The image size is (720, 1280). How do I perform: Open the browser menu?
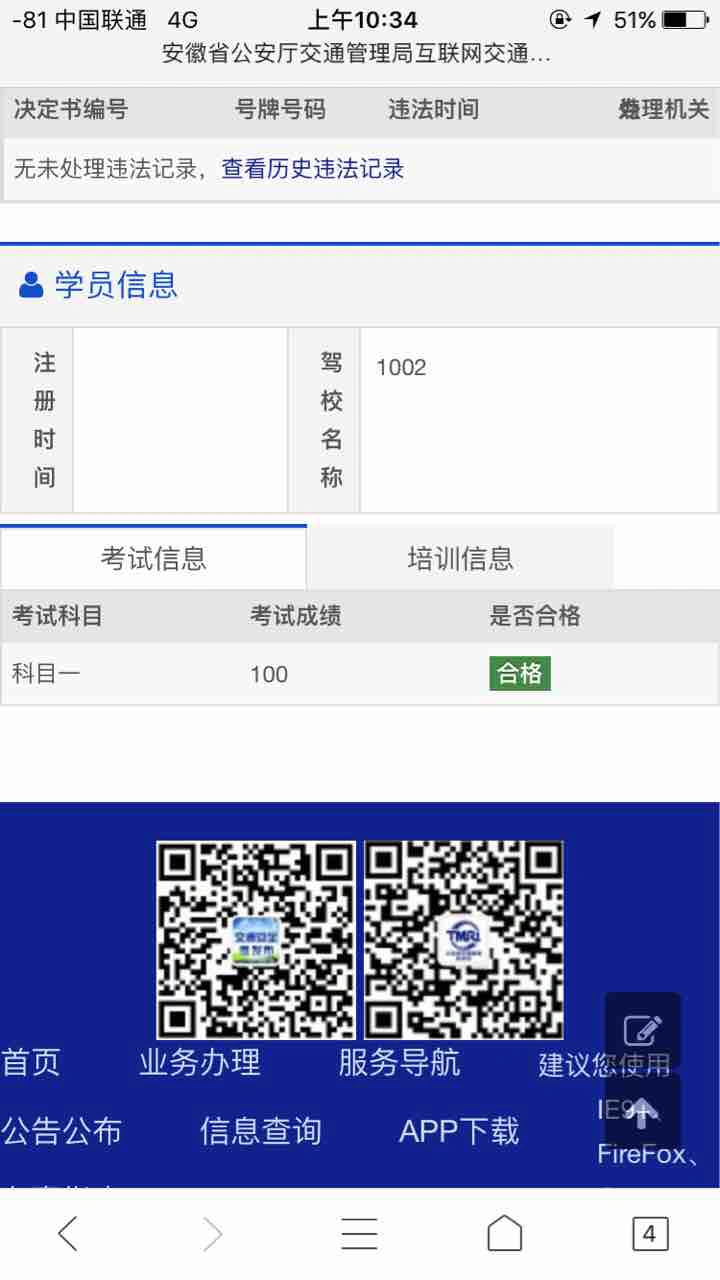(x=359, y=1234)
